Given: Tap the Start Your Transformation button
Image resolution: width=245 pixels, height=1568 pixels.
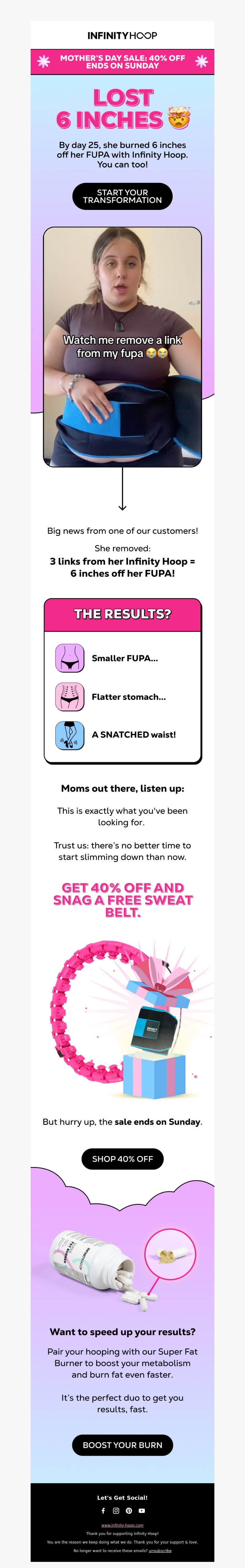Looking at the screenshot, I should (123, 196).
